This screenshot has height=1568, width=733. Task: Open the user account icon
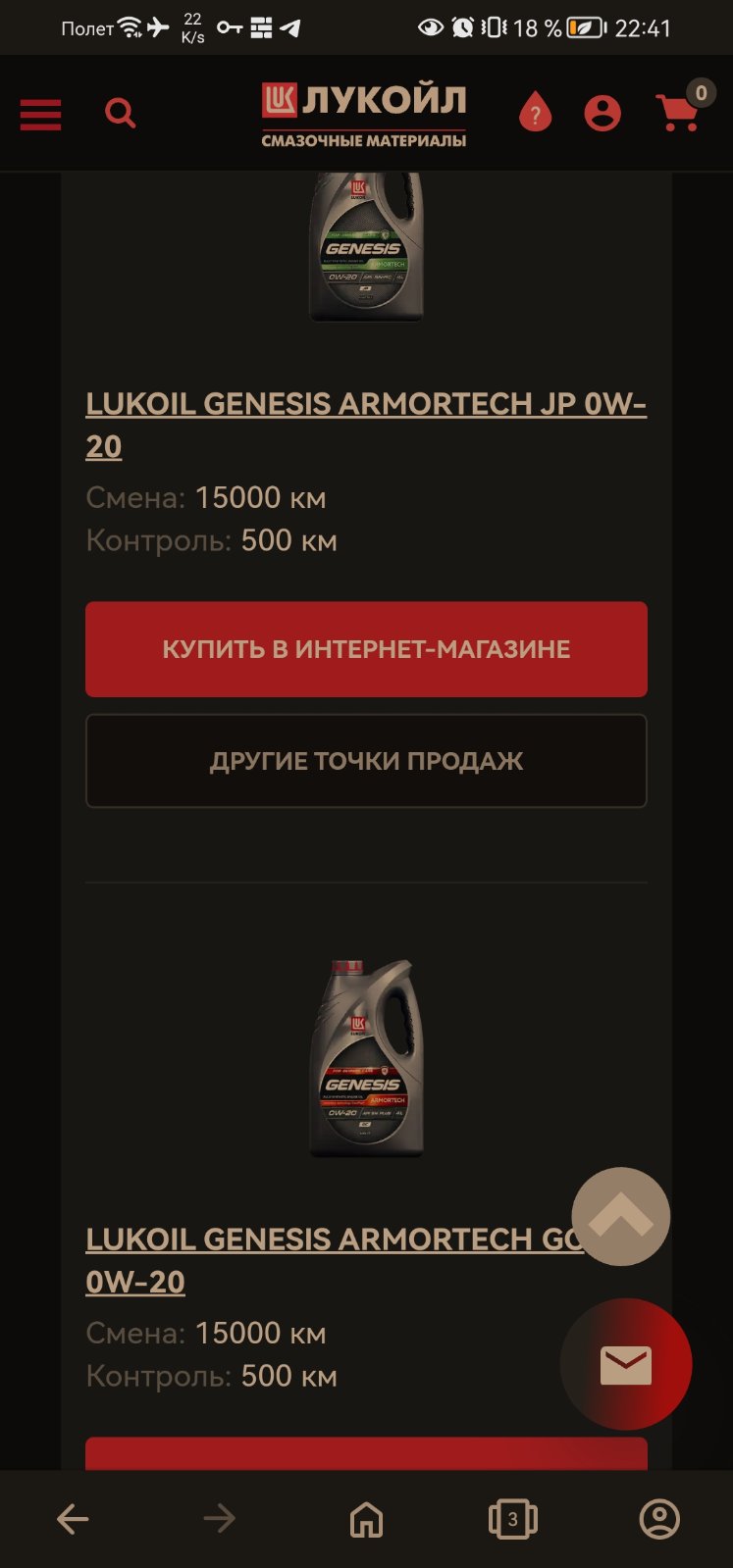(x=602, y=113)
